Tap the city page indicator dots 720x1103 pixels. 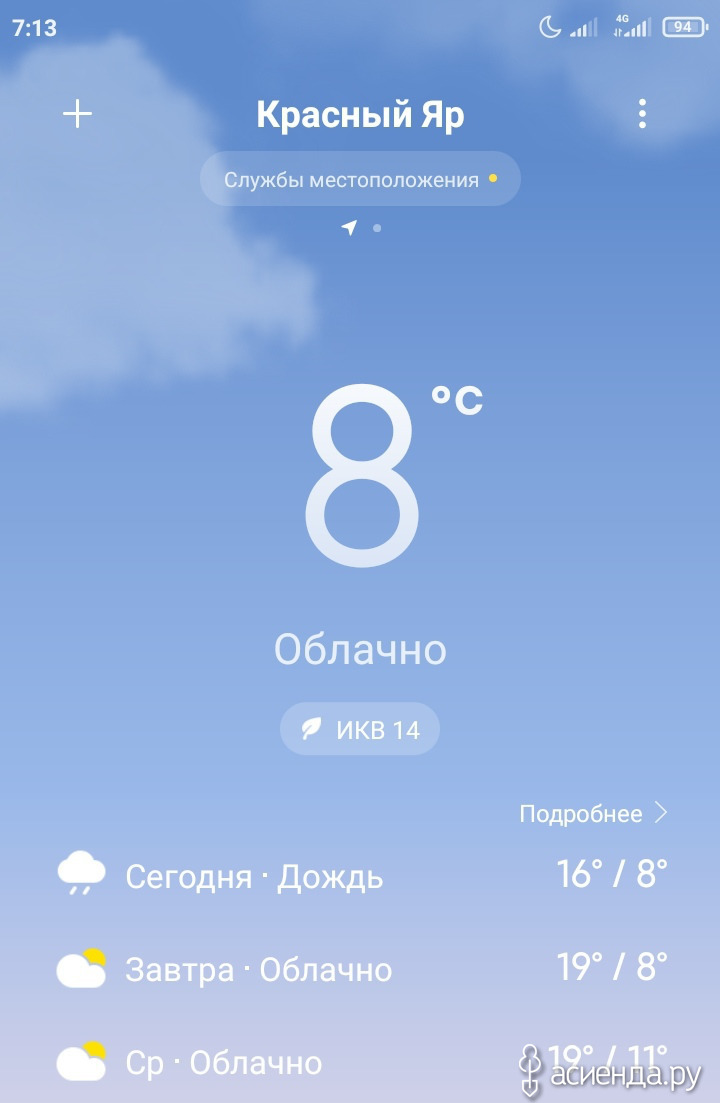[361, 228]
